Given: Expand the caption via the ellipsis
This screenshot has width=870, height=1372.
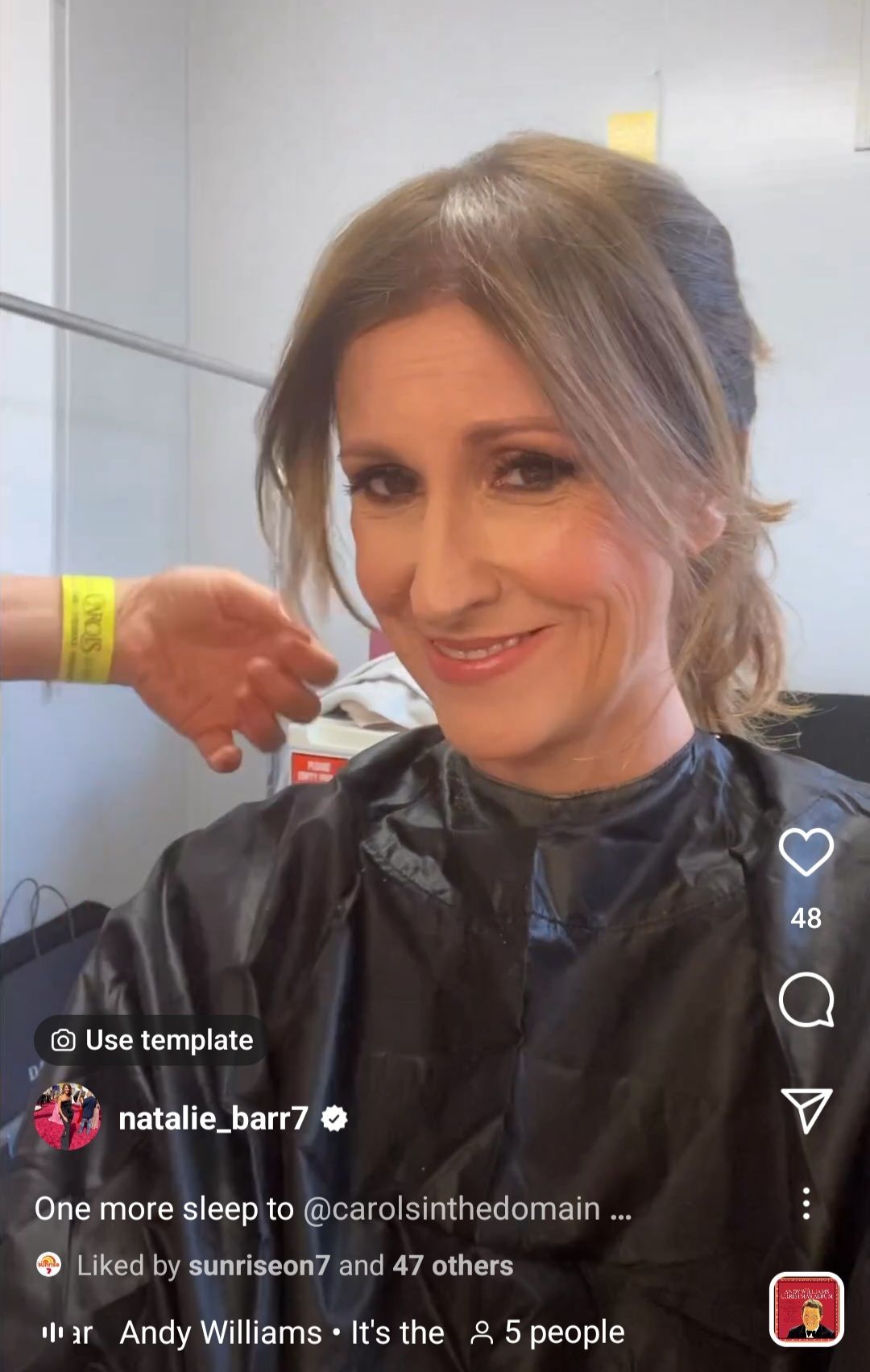Looking at the screenshot, I should point(620,1211).
